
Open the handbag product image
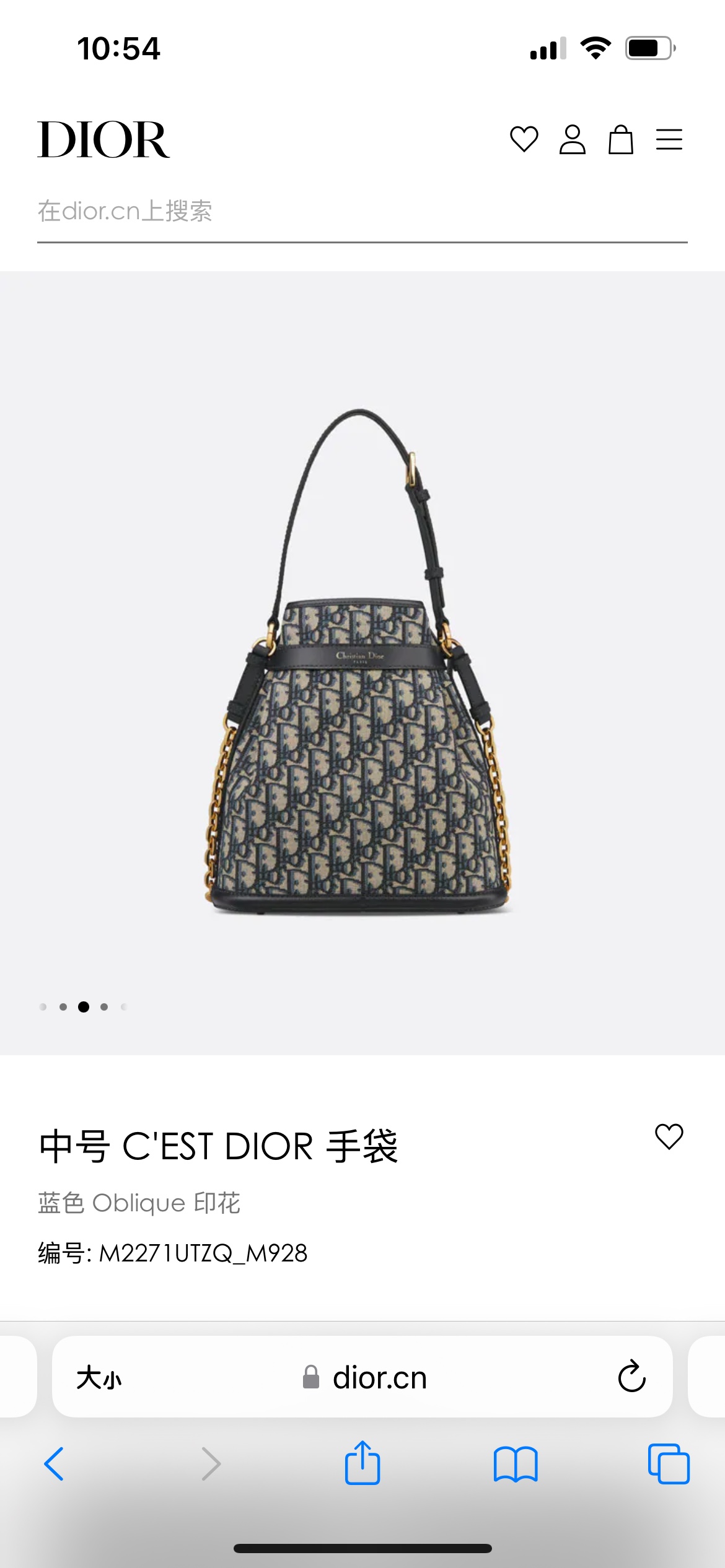click(359, 663)
